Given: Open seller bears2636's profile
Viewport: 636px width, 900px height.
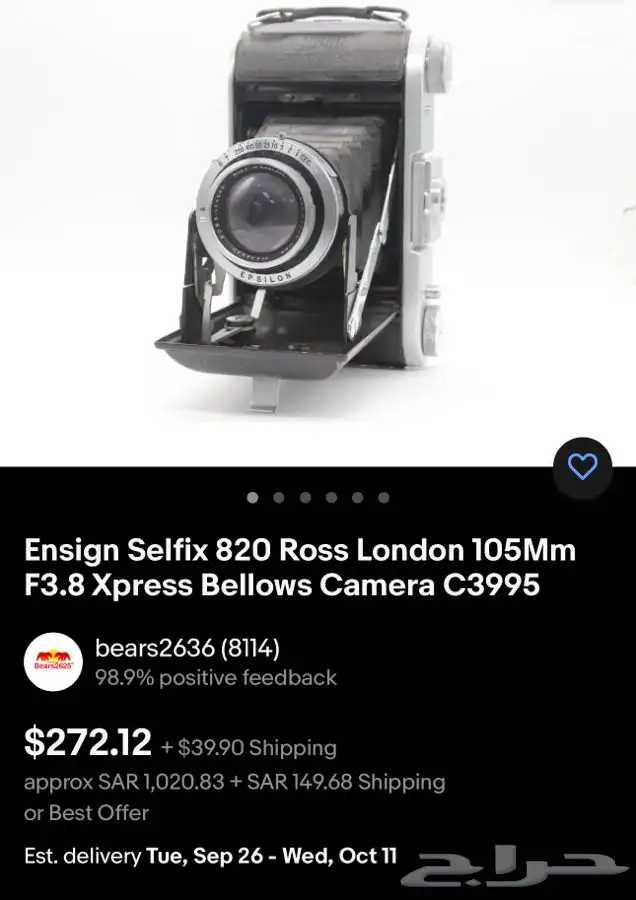Looking at the screenshot, I should (x=186, y=647).
